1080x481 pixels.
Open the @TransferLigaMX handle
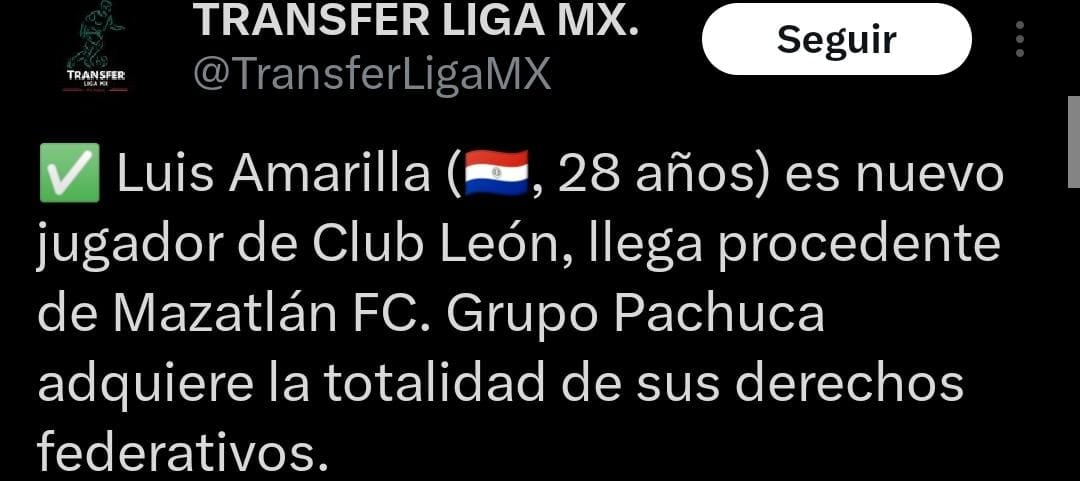pos(371,75)
